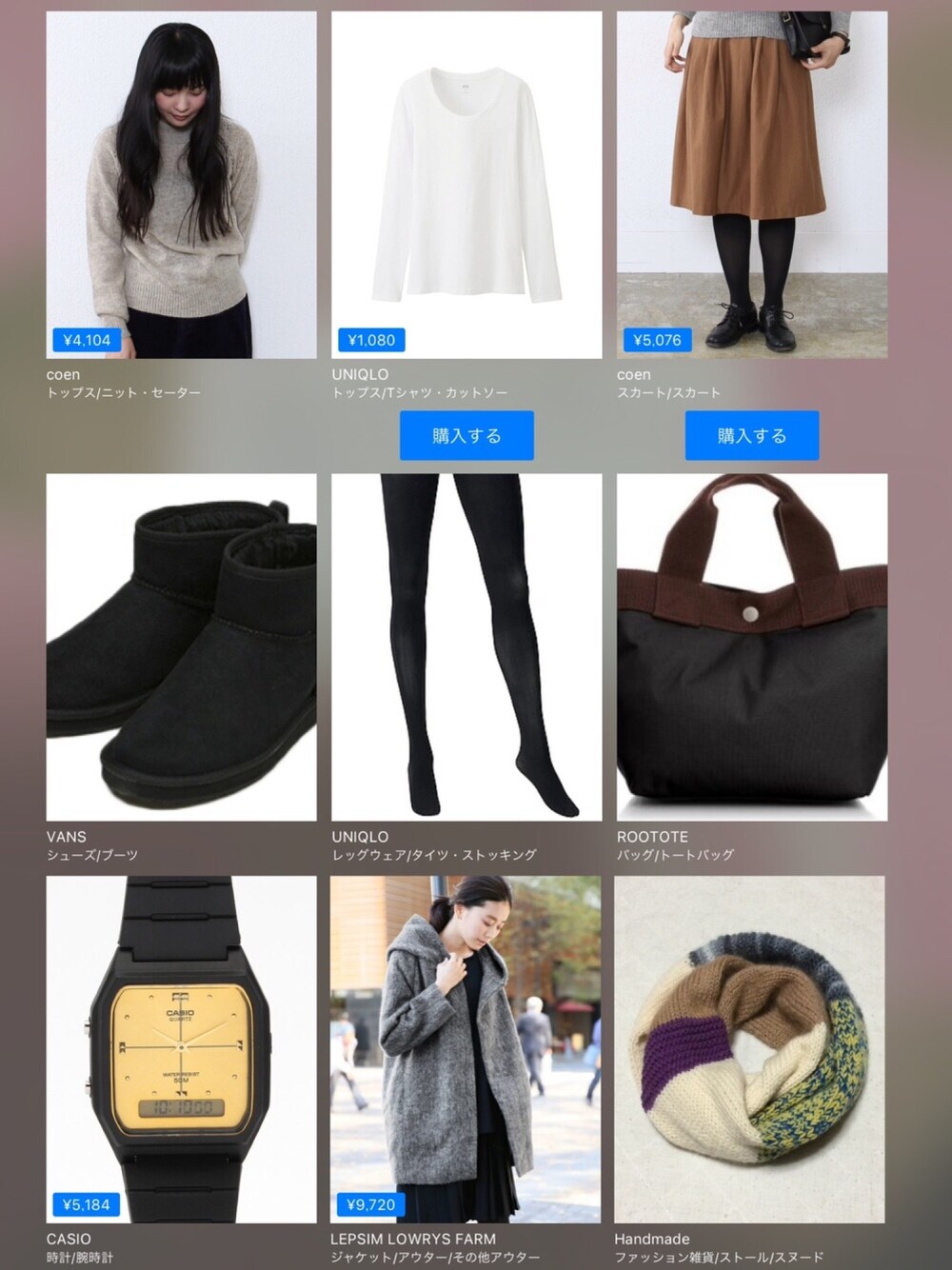Open the coen brown skirt item
This screenshot has height=1270, width=952.
(751, 185)
